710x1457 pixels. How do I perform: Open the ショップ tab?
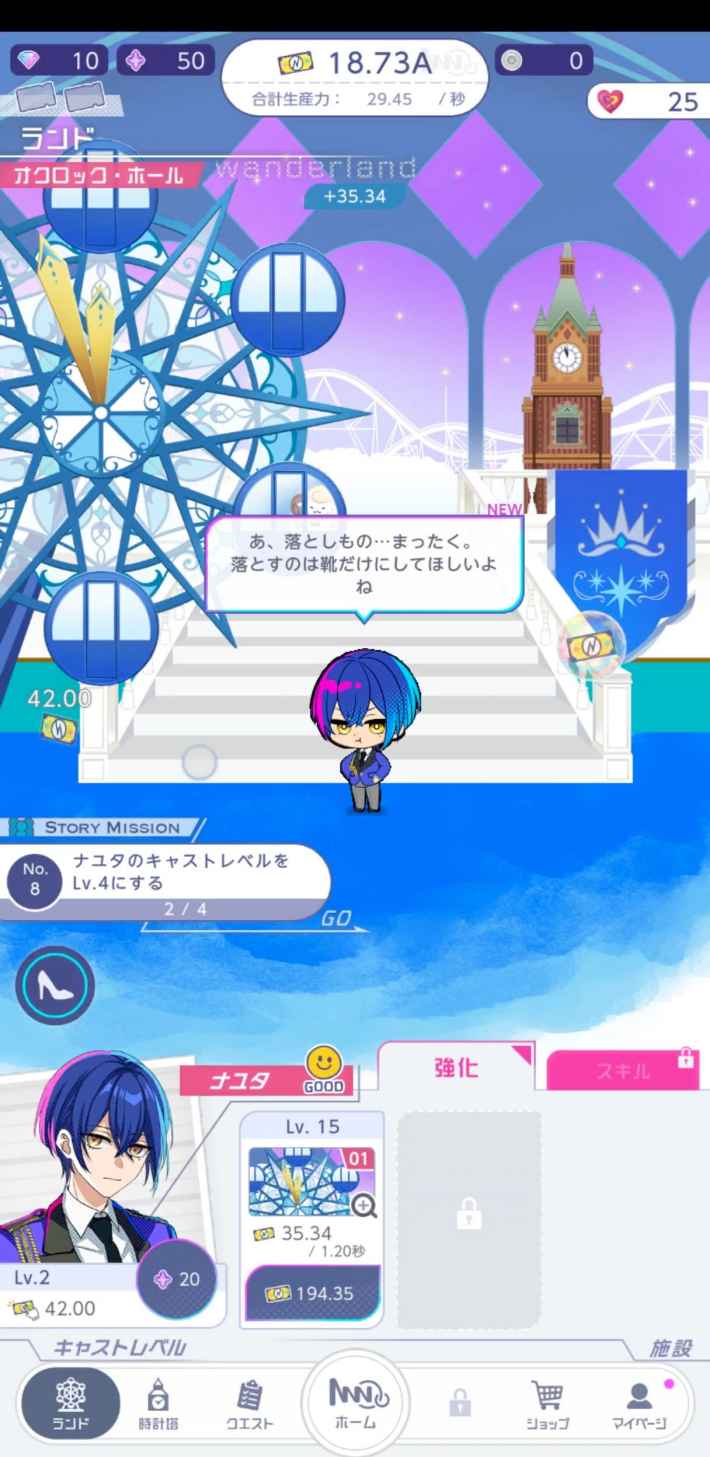547,1404
